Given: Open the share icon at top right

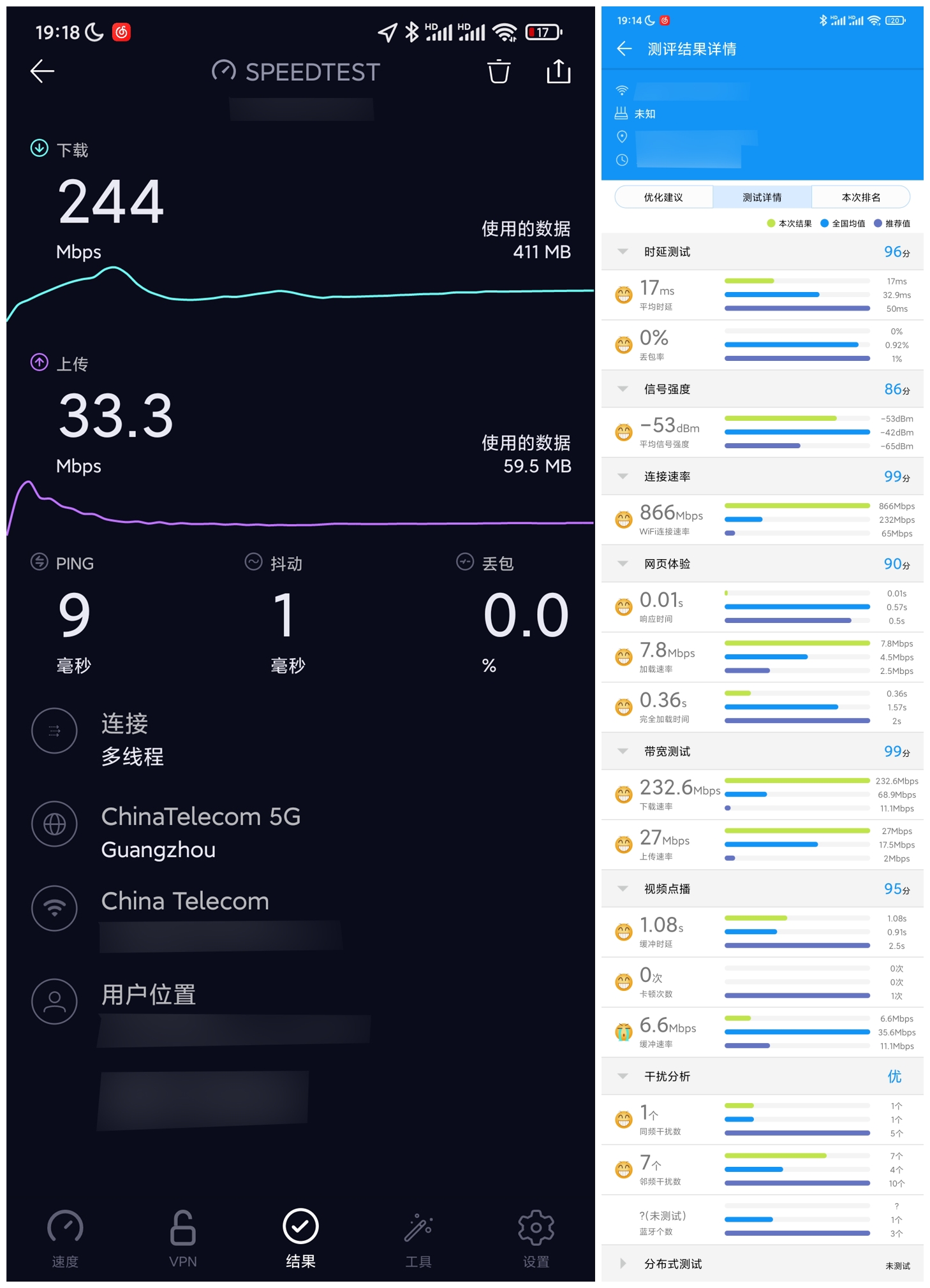Looking at the screenshot, I should [x=558, y=72].
